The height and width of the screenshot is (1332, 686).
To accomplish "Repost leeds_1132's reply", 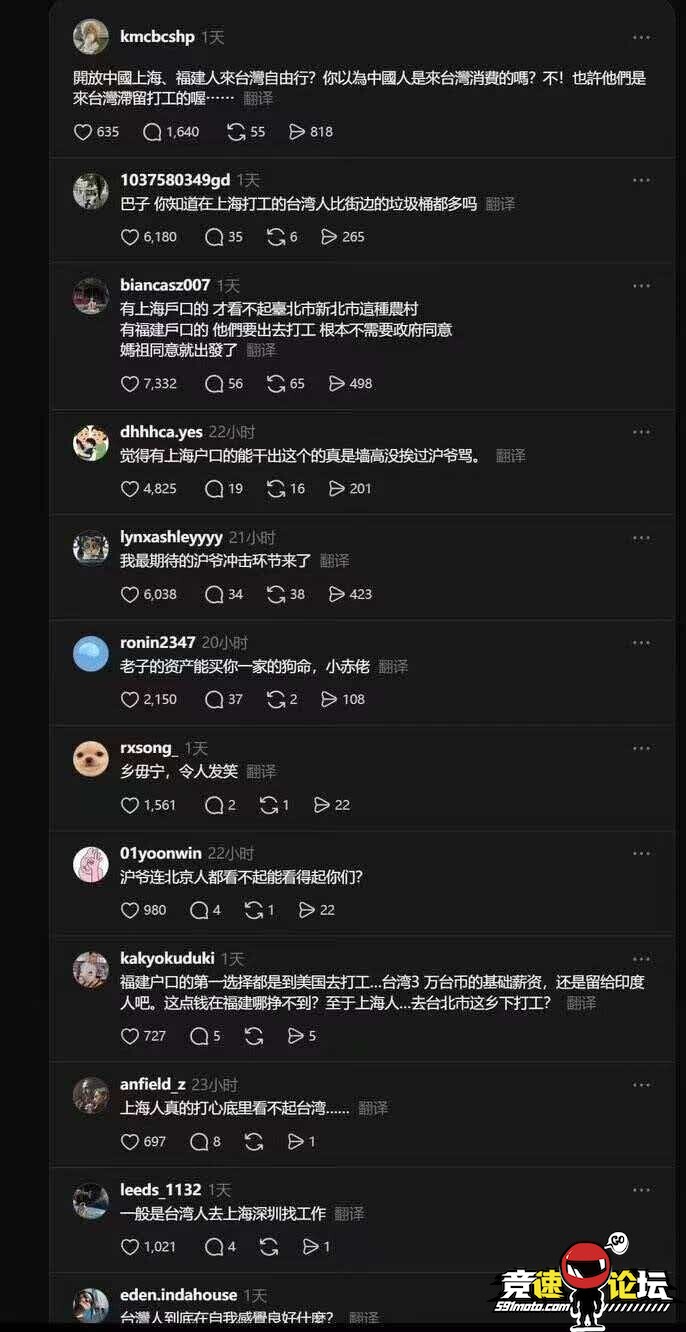I will [268, 1247].
